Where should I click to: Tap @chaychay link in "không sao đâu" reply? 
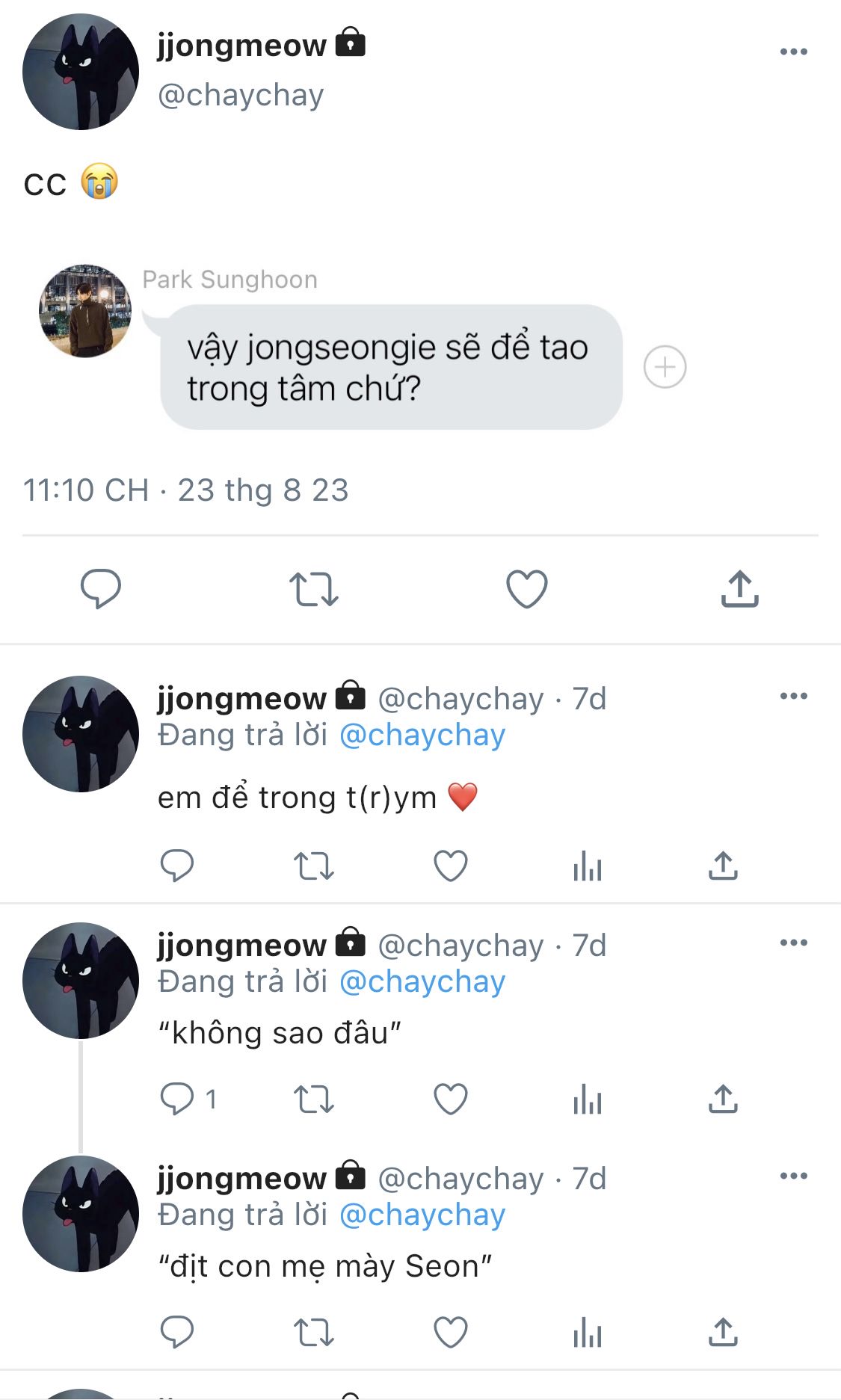click(422, 981)
